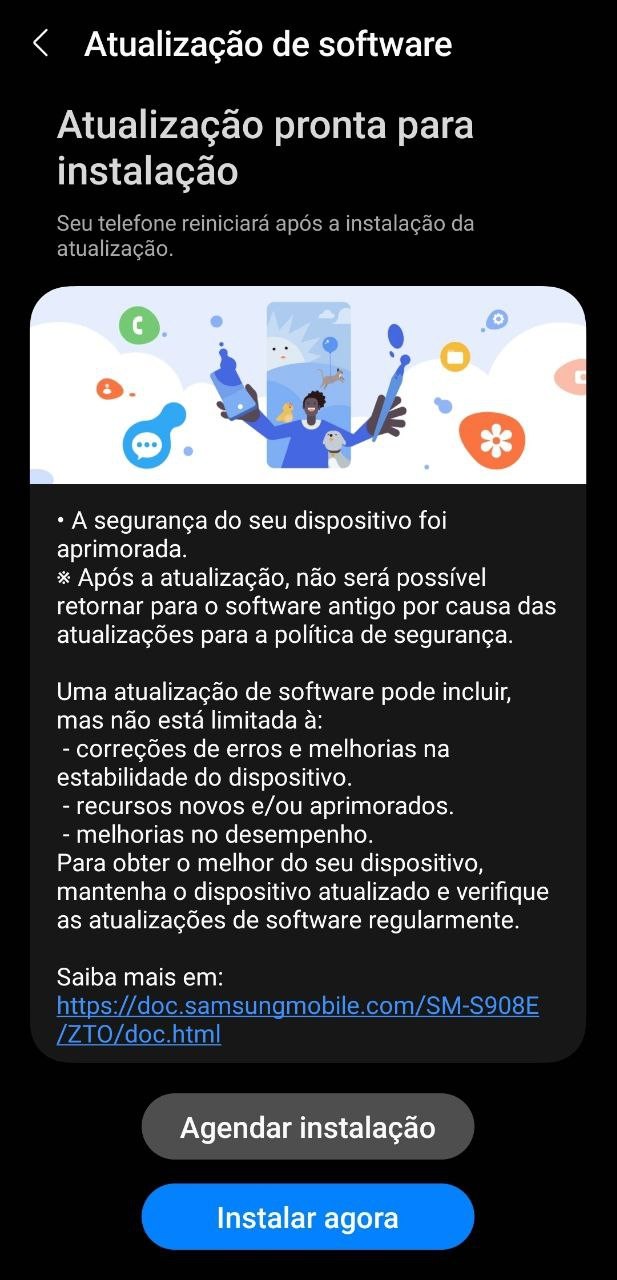Start update with Instalar agora
The height and width of the screenshot is (1280, 617).
pyautogui.click(x=308, y=1218)
